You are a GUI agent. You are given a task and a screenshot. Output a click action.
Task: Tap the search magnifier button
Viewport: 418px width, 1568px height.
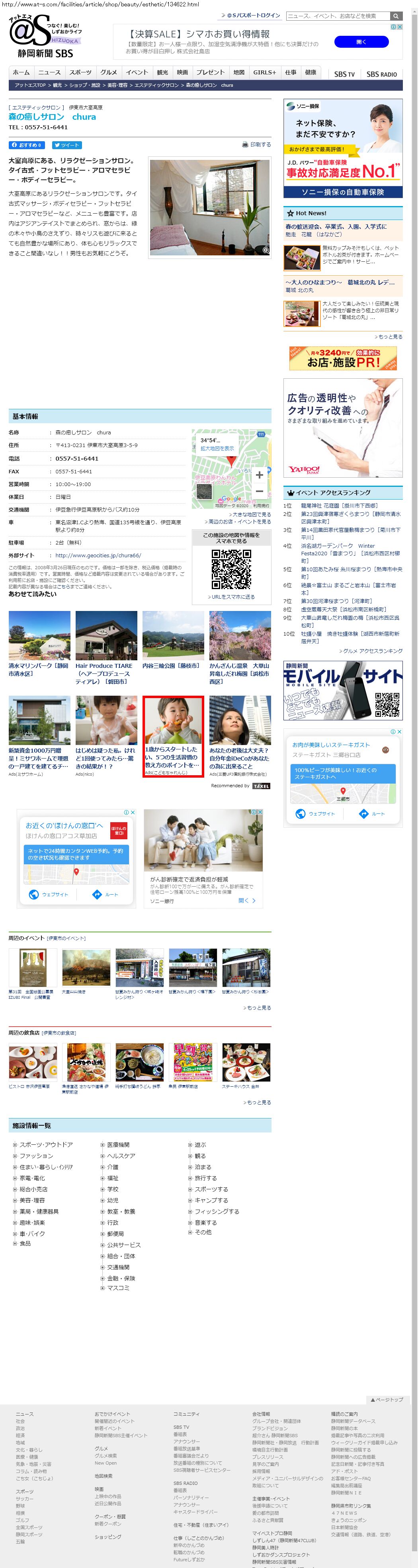(396, 16)
